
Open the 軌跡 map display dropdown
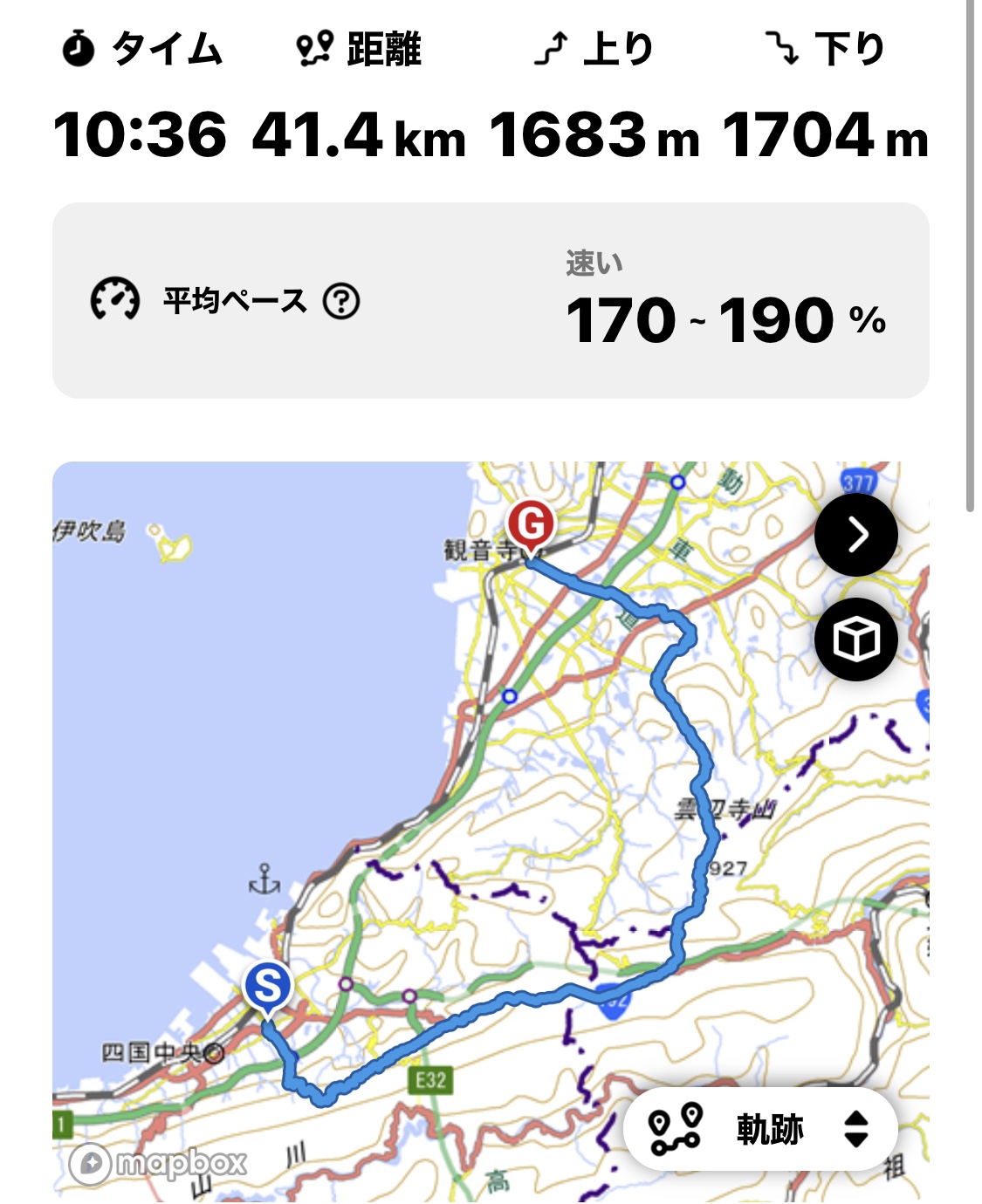[x=760, y=1129]
